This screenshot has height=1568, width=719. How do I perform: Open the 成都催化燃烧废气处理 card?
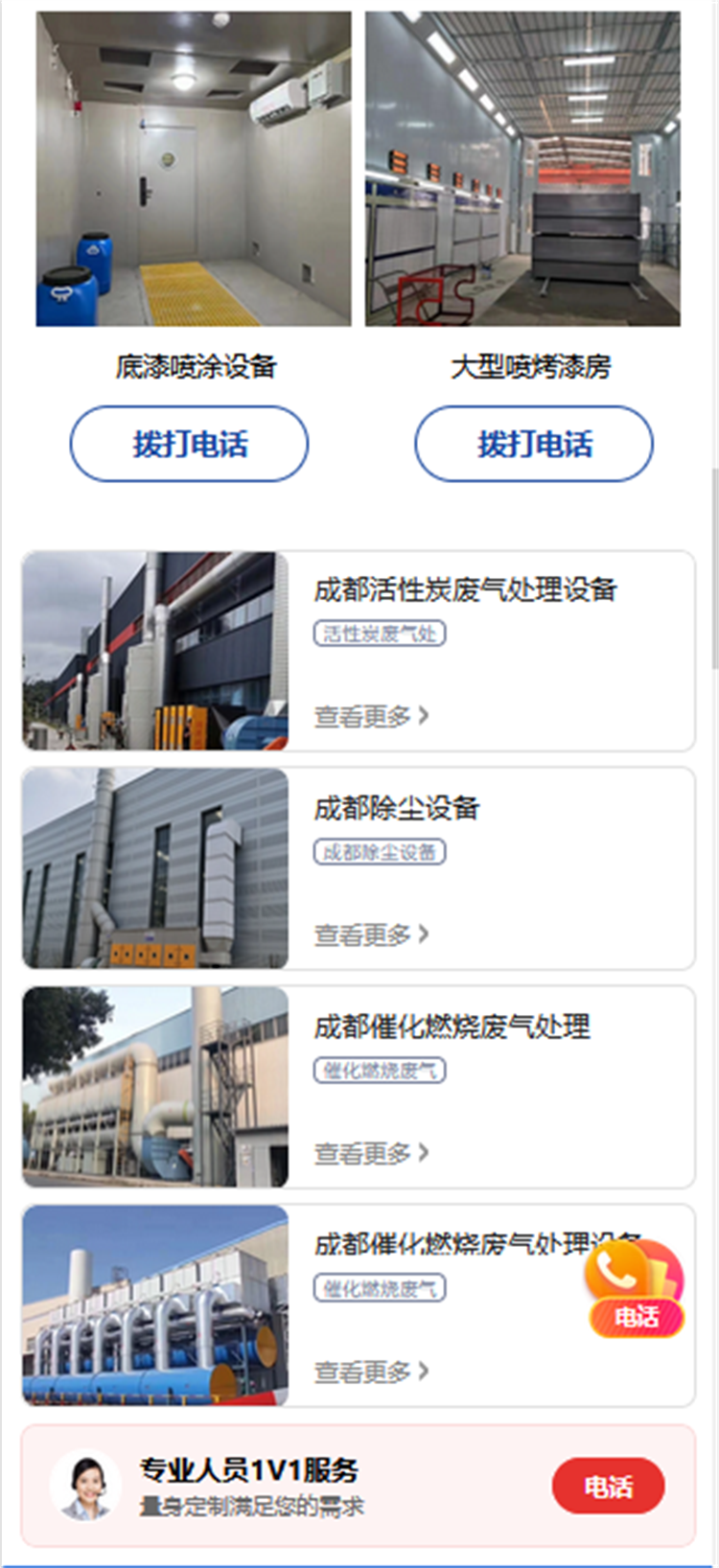click(452, 1026)
